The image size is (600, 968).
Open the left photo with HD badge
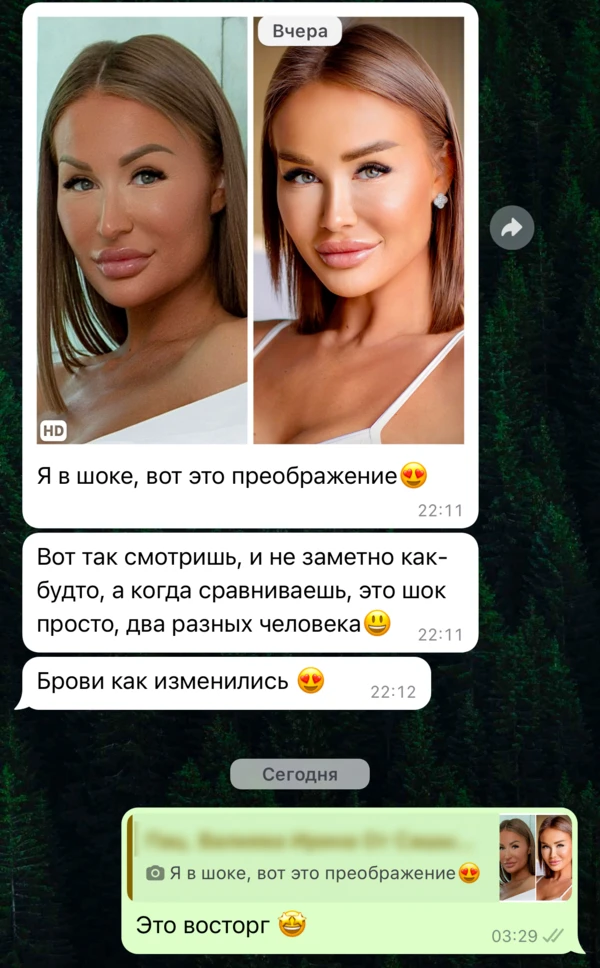pos(142,230)
